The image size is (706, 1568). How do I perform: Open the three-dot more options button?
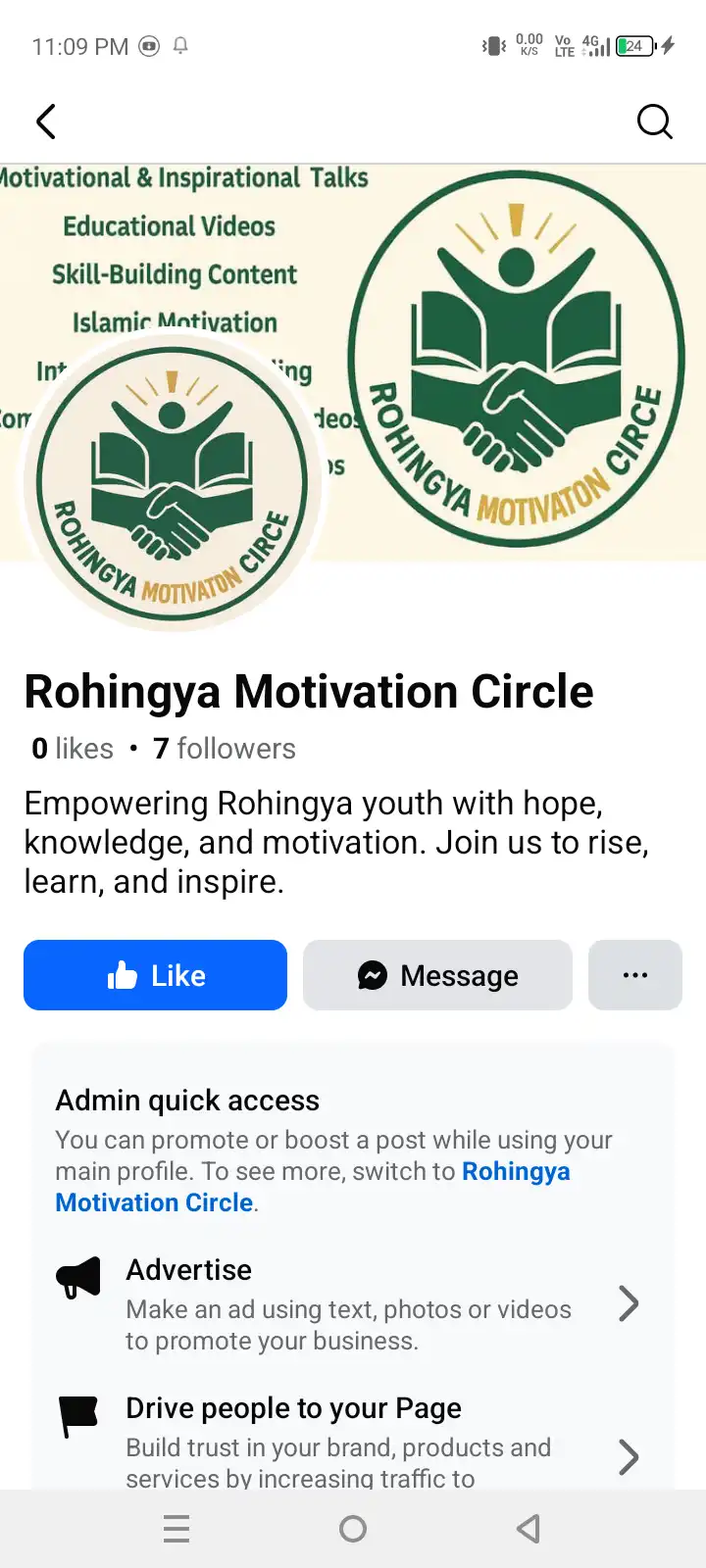coord(634,975)
